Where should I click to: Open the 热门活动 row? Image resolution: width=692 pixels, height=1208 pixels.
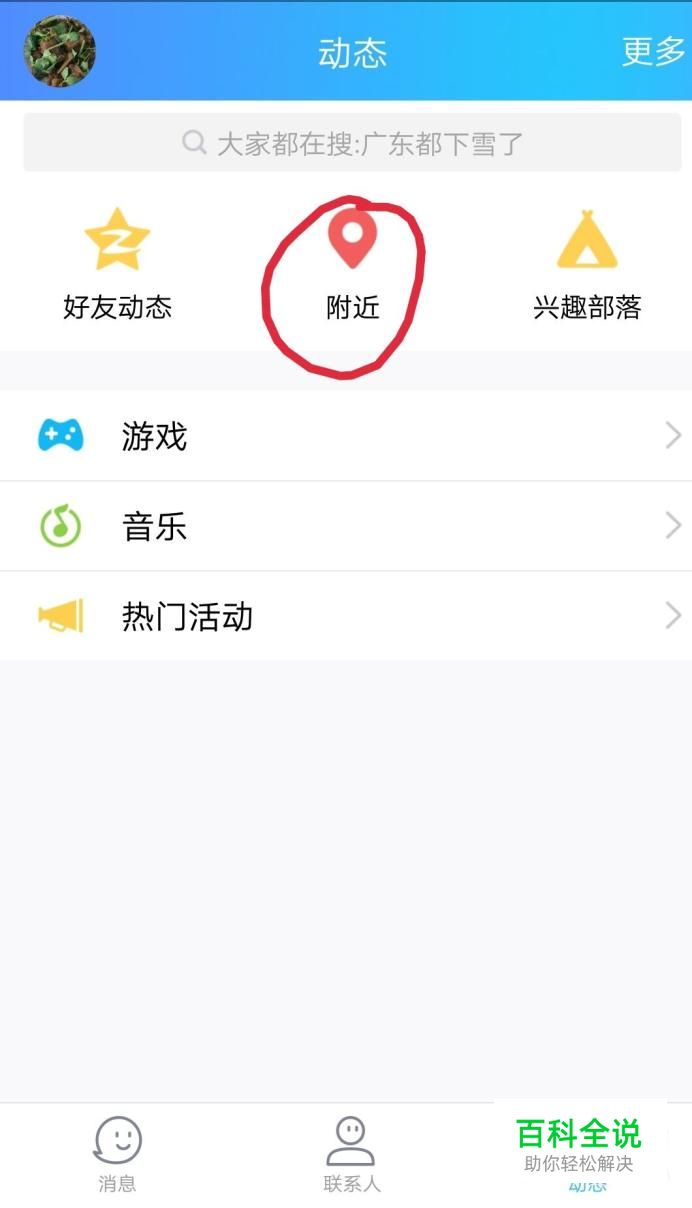point(345,616)
